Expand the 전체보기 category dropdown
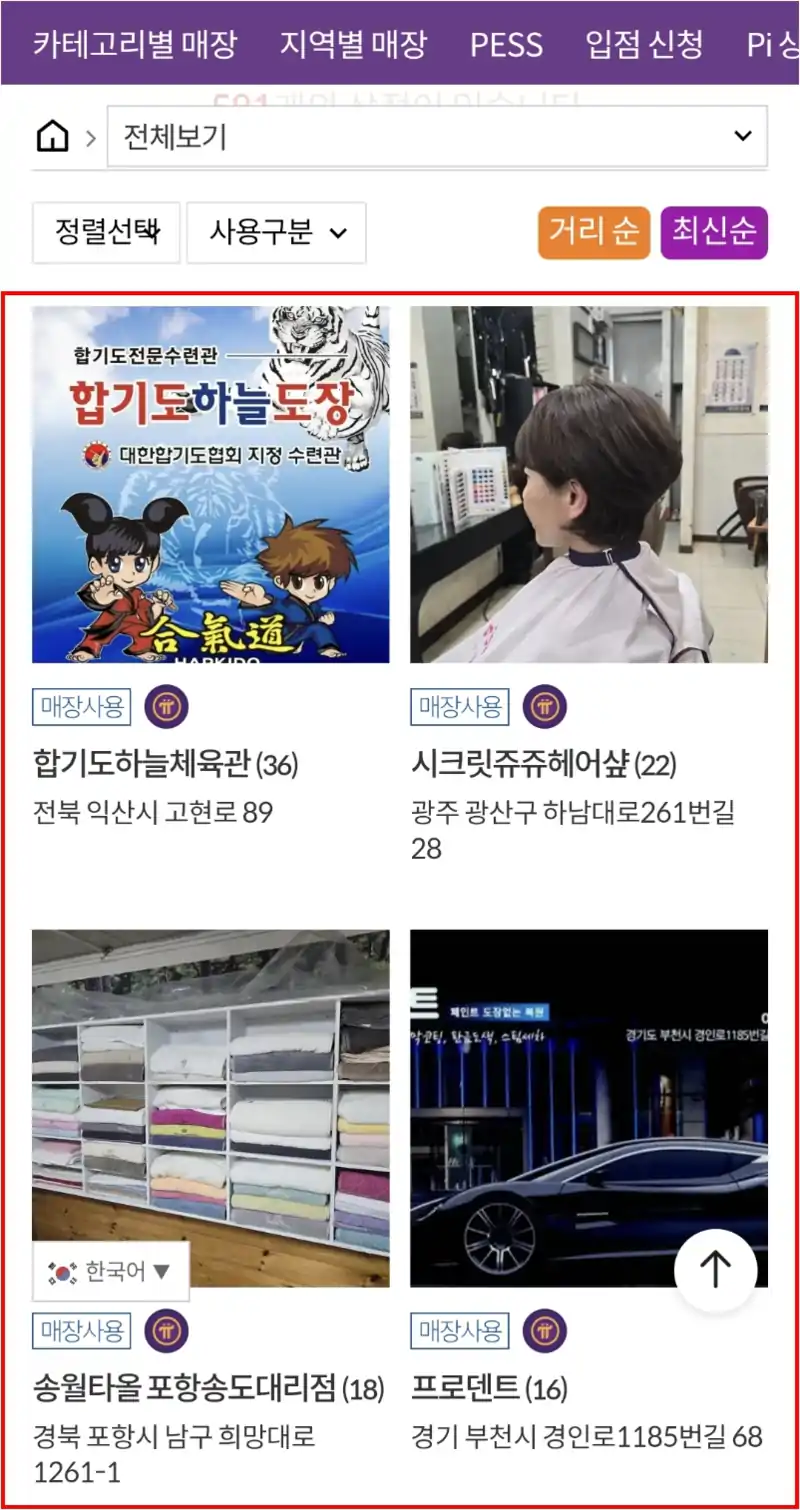Viewport: 800px width, 1510px height. [437, 137]
